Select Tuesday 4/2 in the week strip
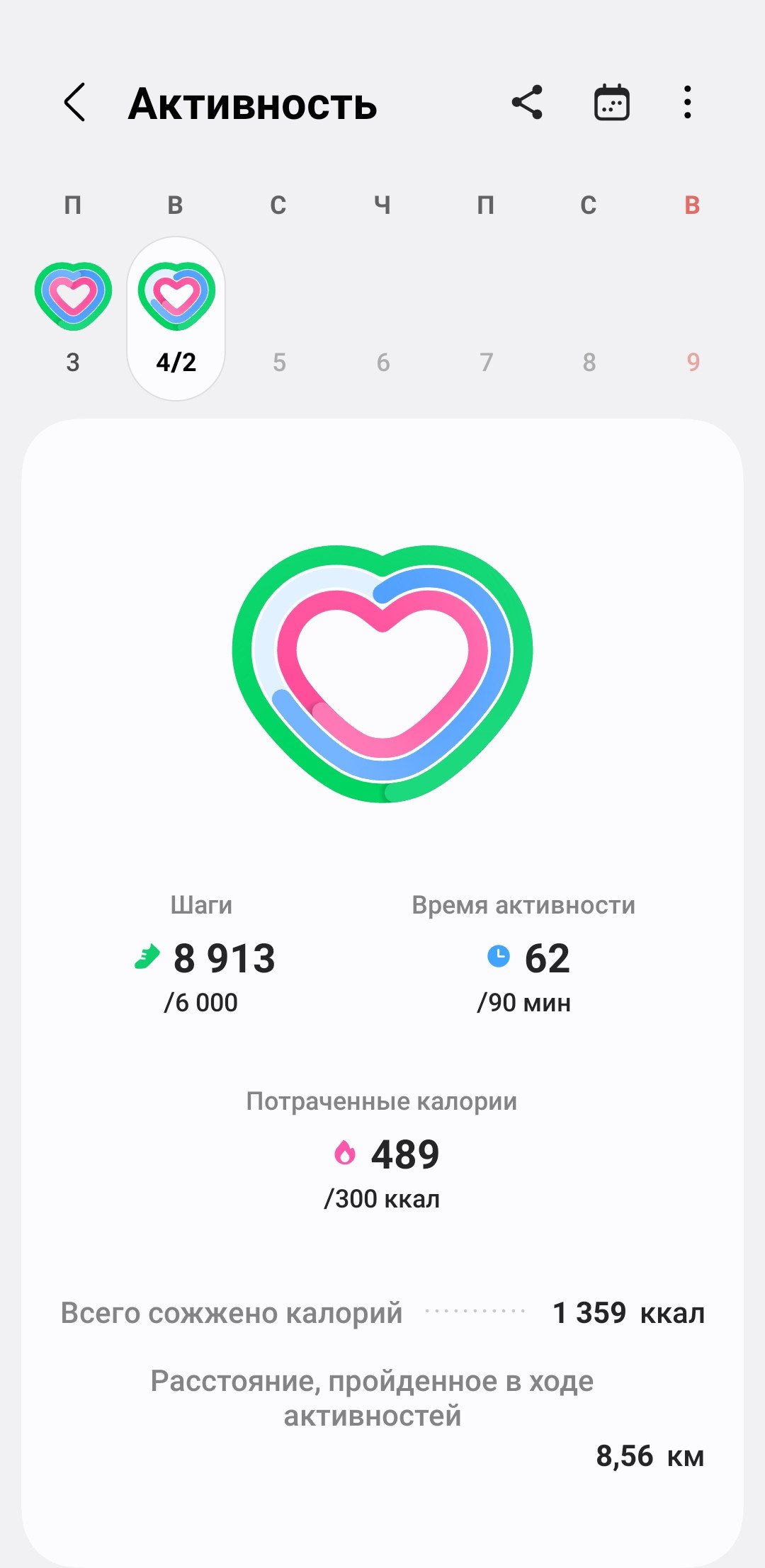Viewport: 765px width, 1568px height. point(176,319)
